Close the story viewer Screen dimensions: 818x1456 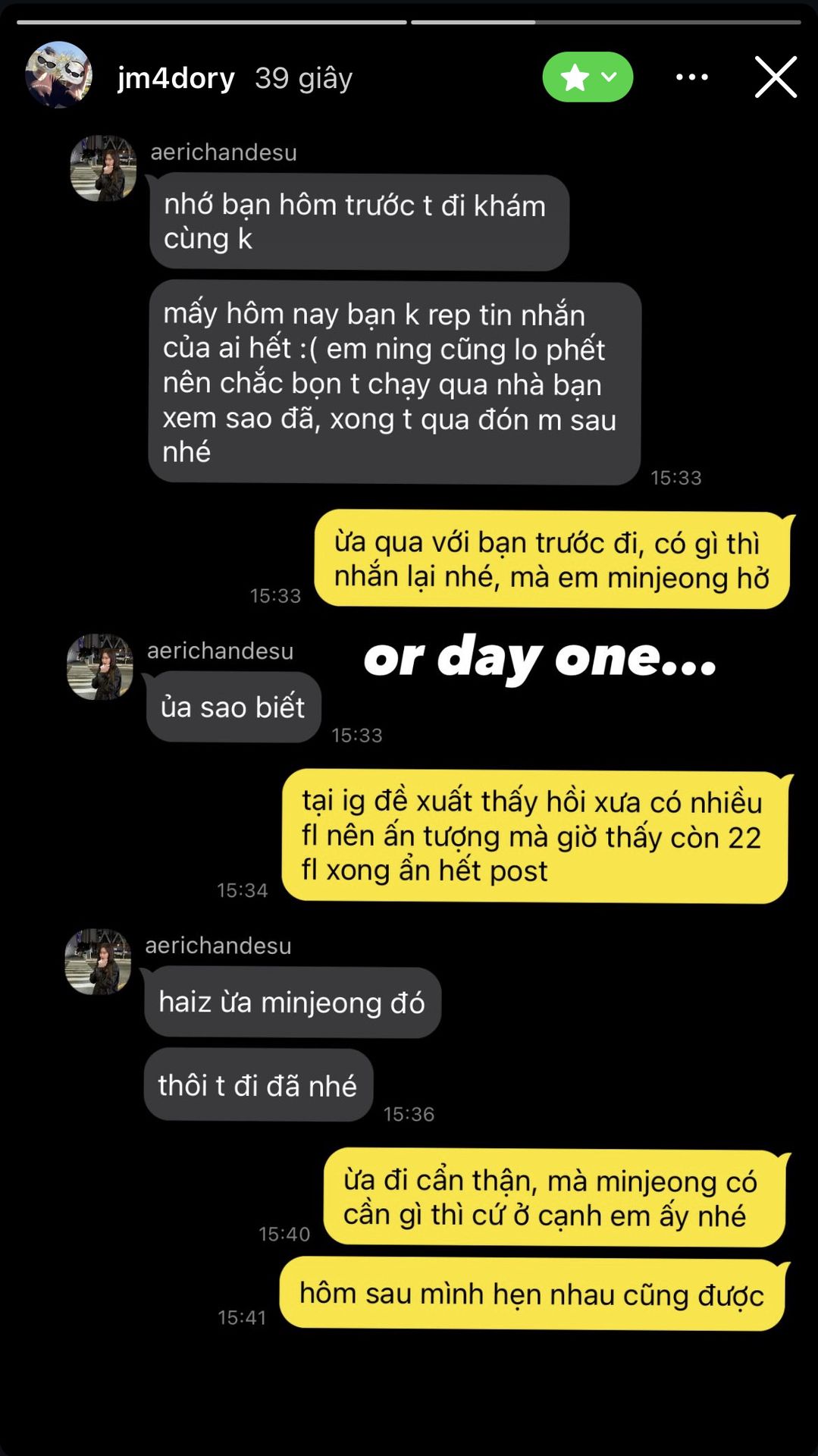click(x=776, y=77)
